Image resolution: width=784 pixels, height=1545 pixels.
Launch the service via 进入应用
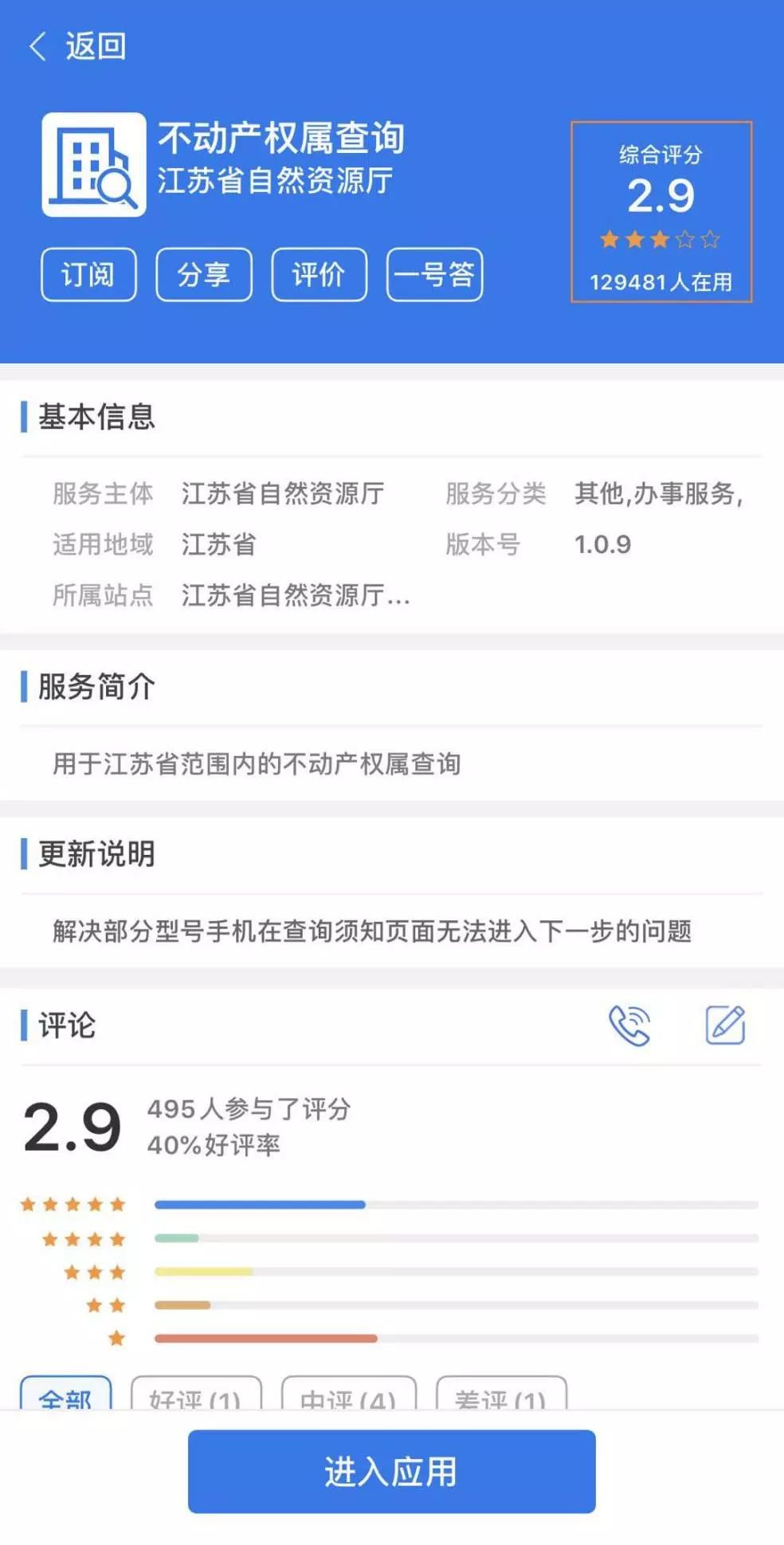coord(391,1471)
